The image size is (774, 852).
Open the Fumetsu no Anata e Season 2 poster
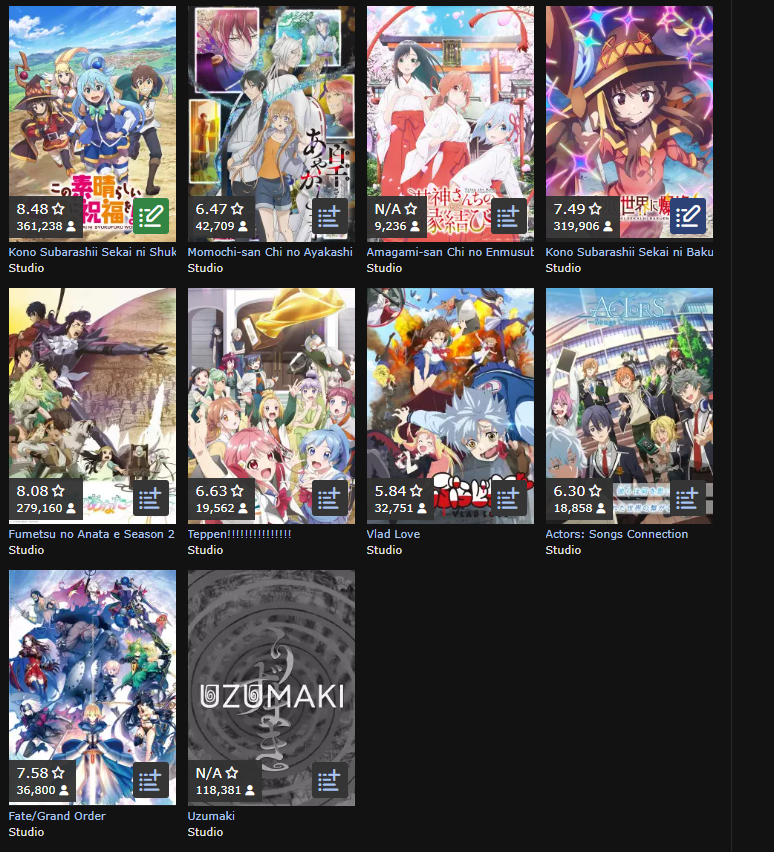pos(92,406)
